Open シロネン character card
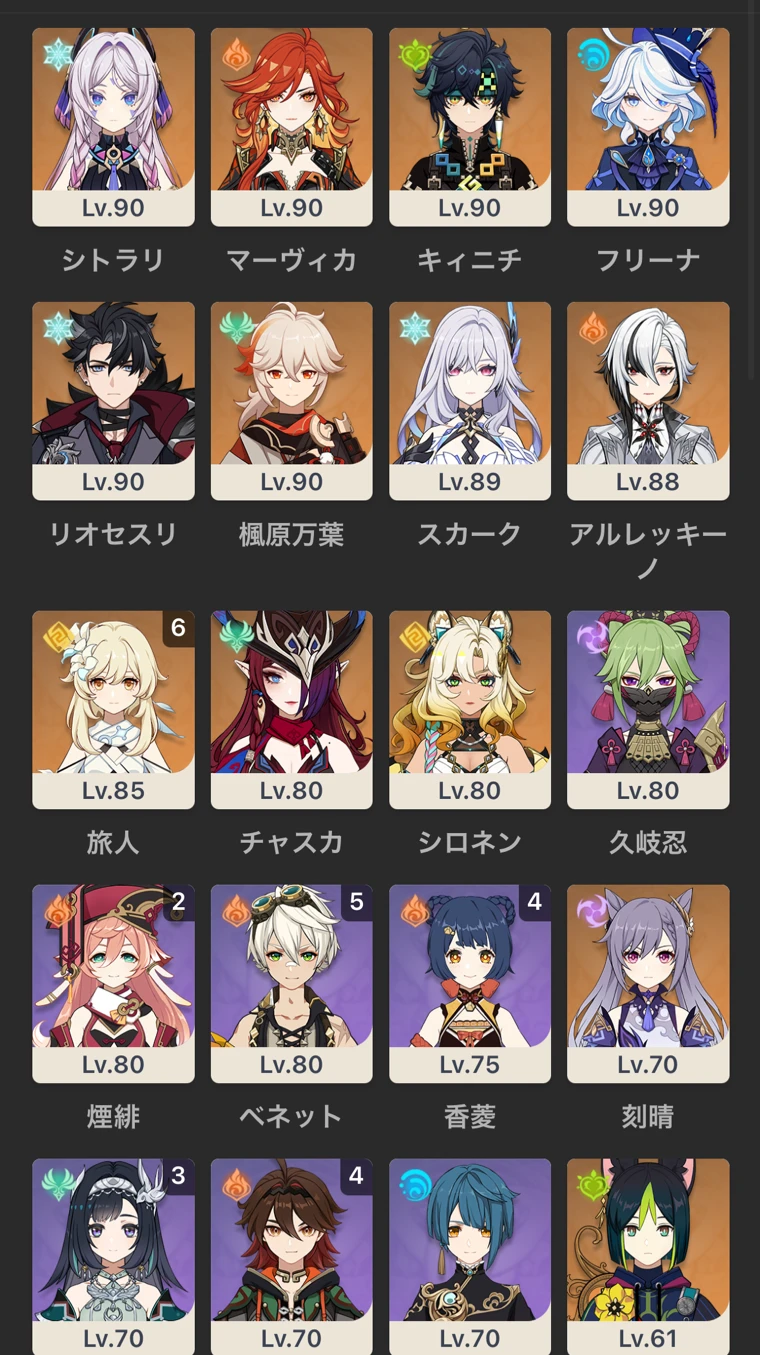 (x=469, y=709)
